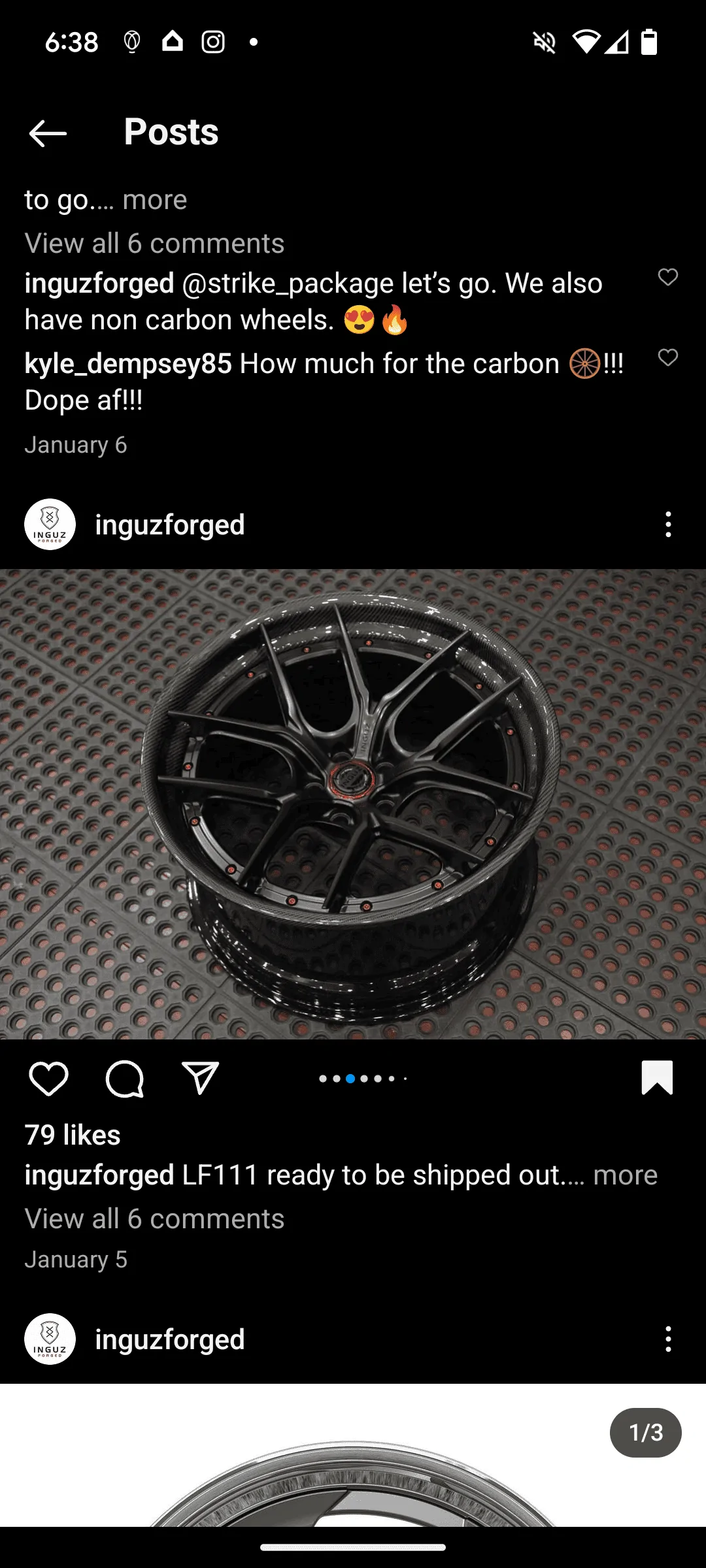Remove bookmark from the LF111 post
Viewport: 706px width, 1568px height.
pyautogui.click(x=656, y=1077)
